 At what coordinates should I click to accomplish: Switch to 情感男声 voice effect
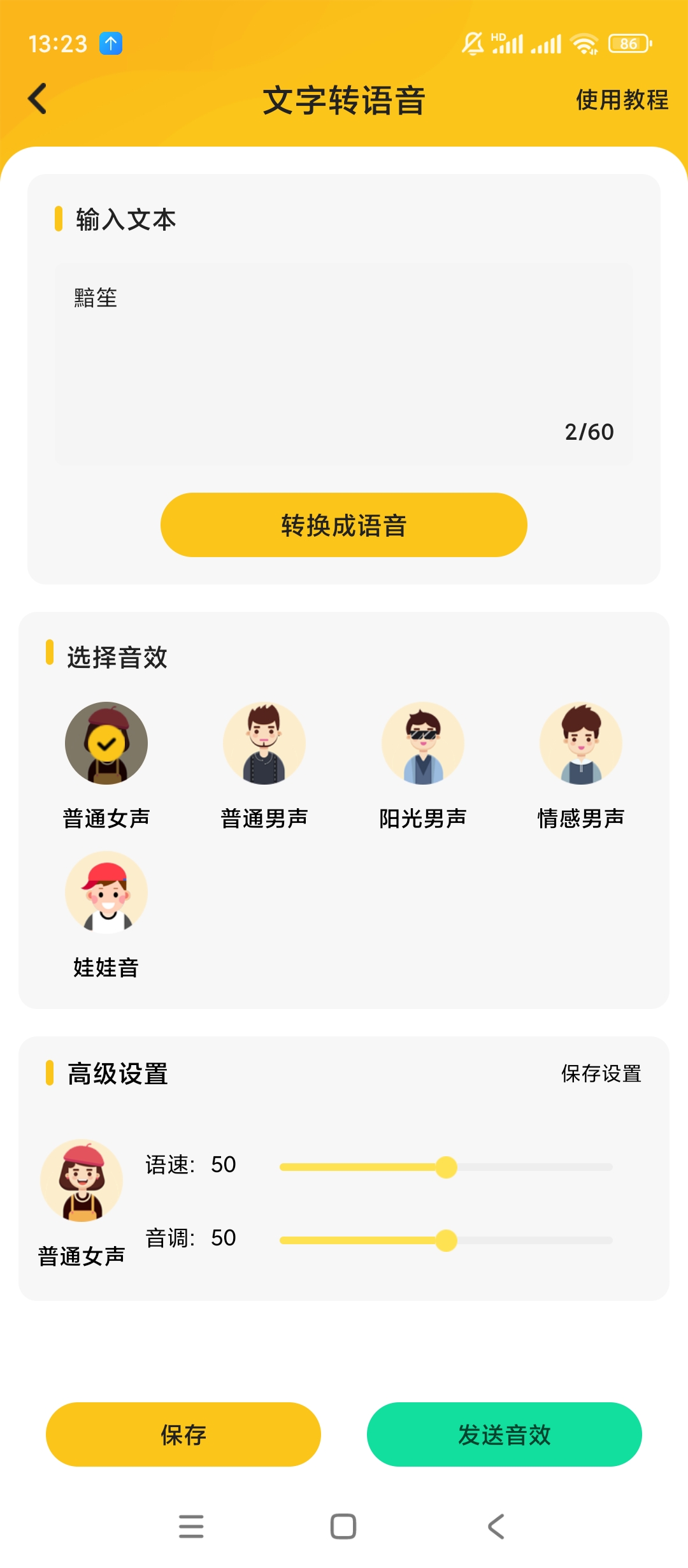(x=581, y=743)
